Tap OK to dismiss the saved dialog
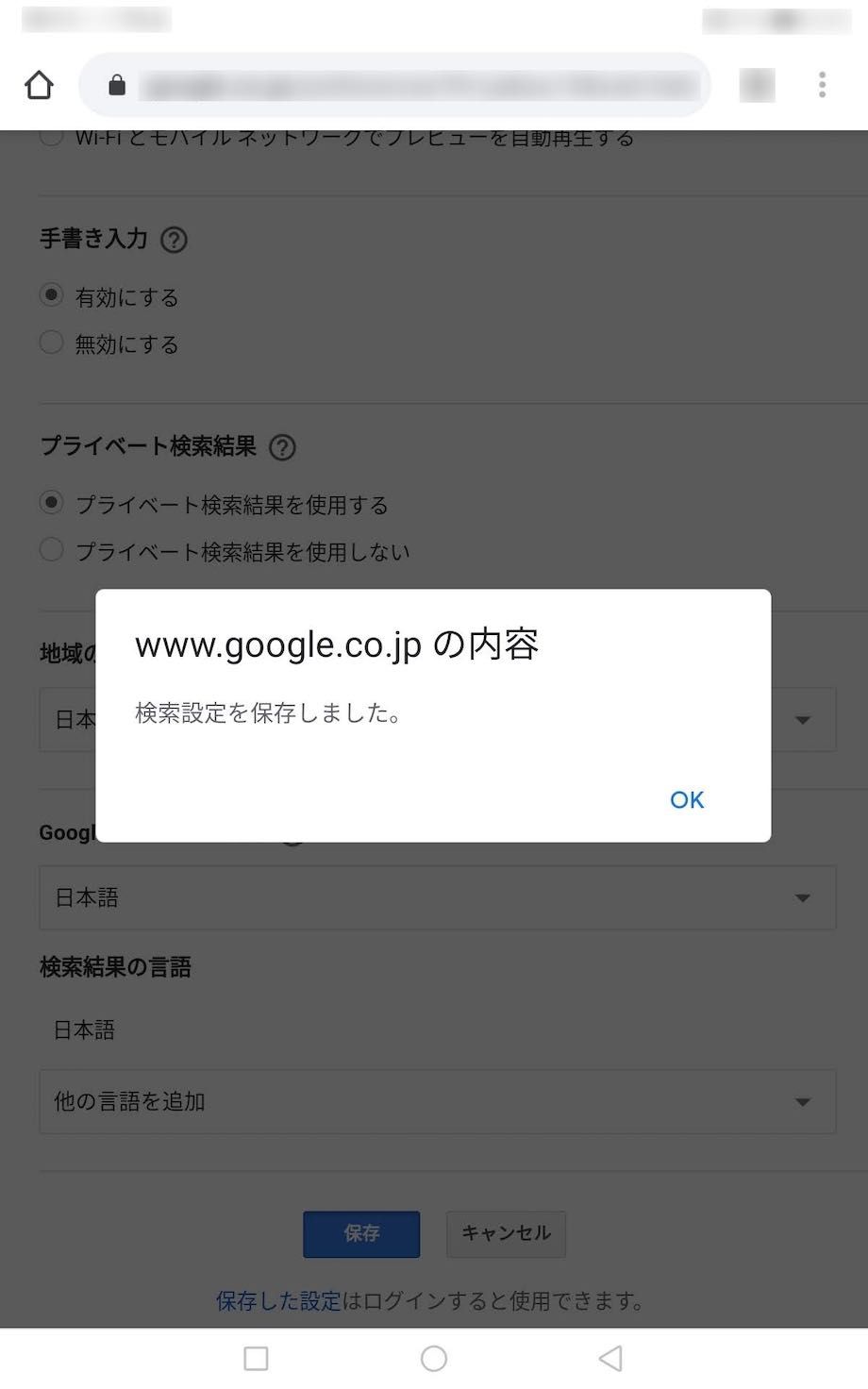Viewport: 868px width, 1389px height. (687, 799)
